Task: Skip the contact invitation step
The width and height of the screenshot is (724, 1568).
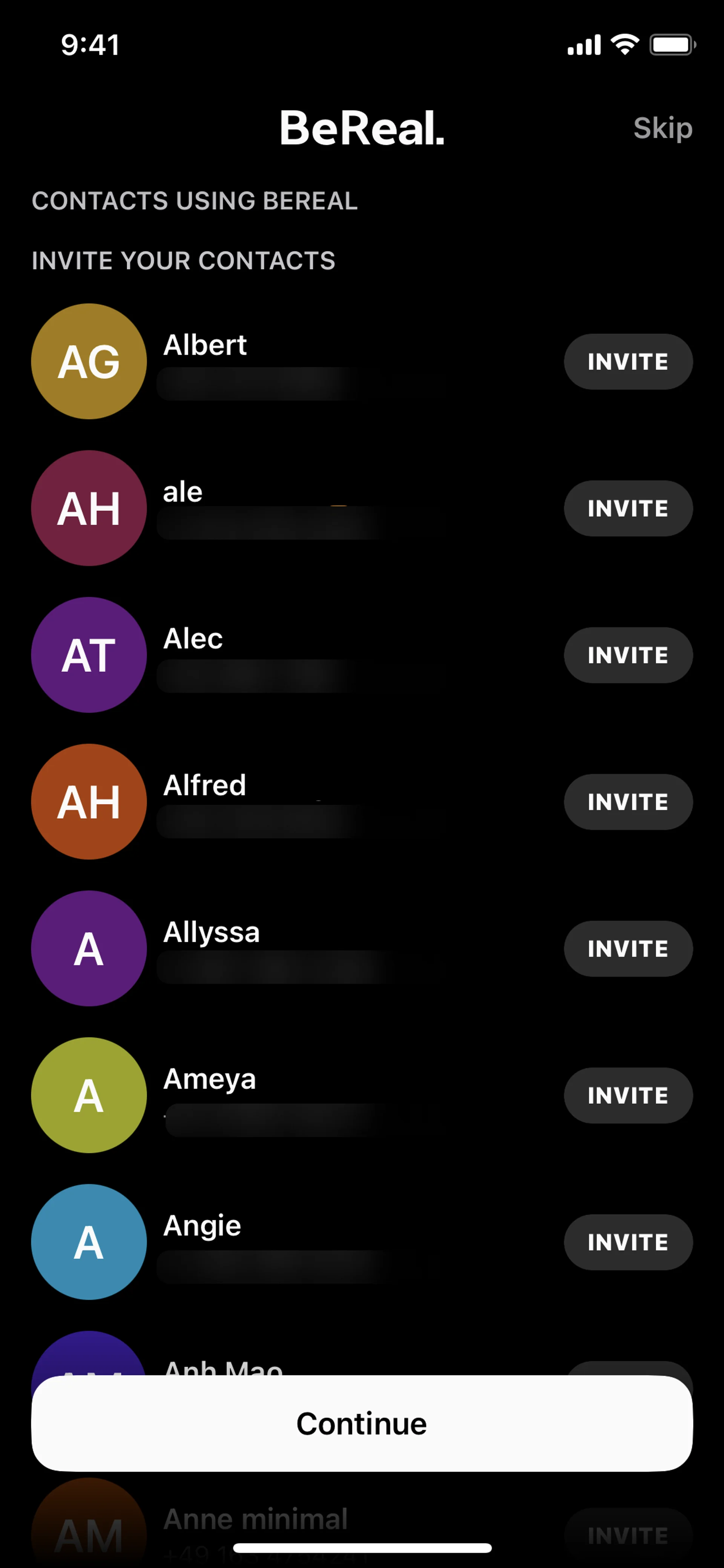Action: (663, 128)
